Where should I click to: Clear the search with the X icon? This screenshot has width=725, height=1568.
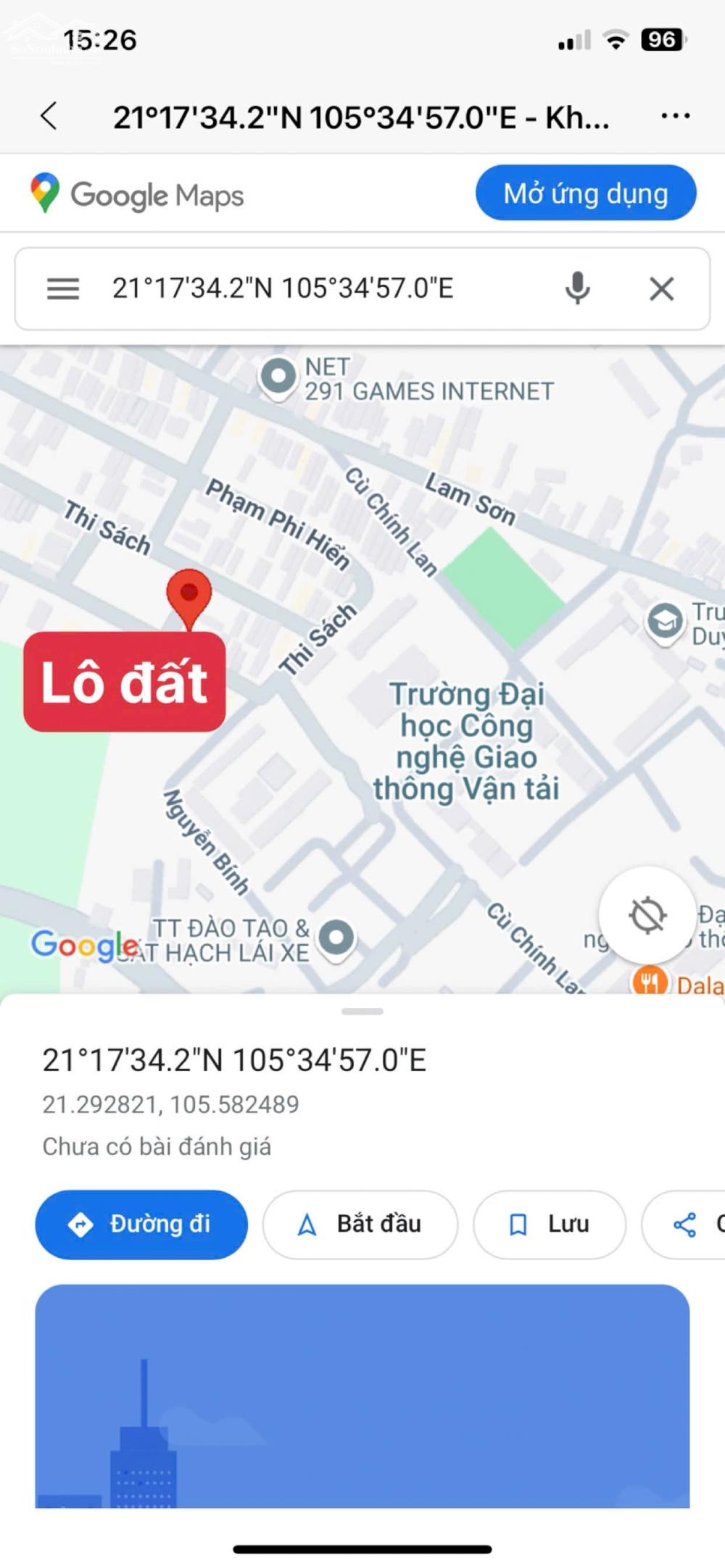point(661,288)
